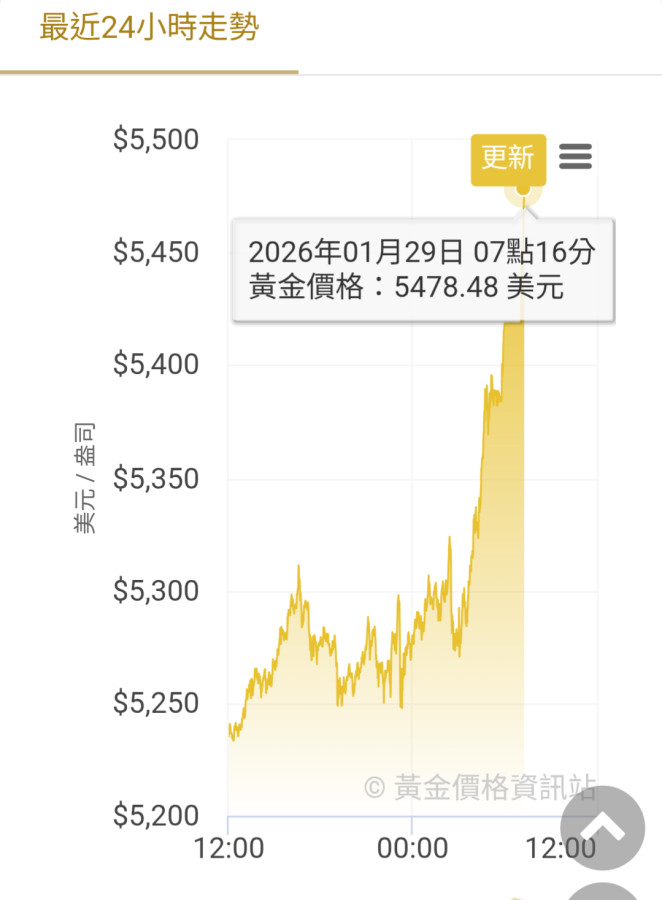Open the chart hamburger menu
The image size is (662, 900).
tap(576, 157)
